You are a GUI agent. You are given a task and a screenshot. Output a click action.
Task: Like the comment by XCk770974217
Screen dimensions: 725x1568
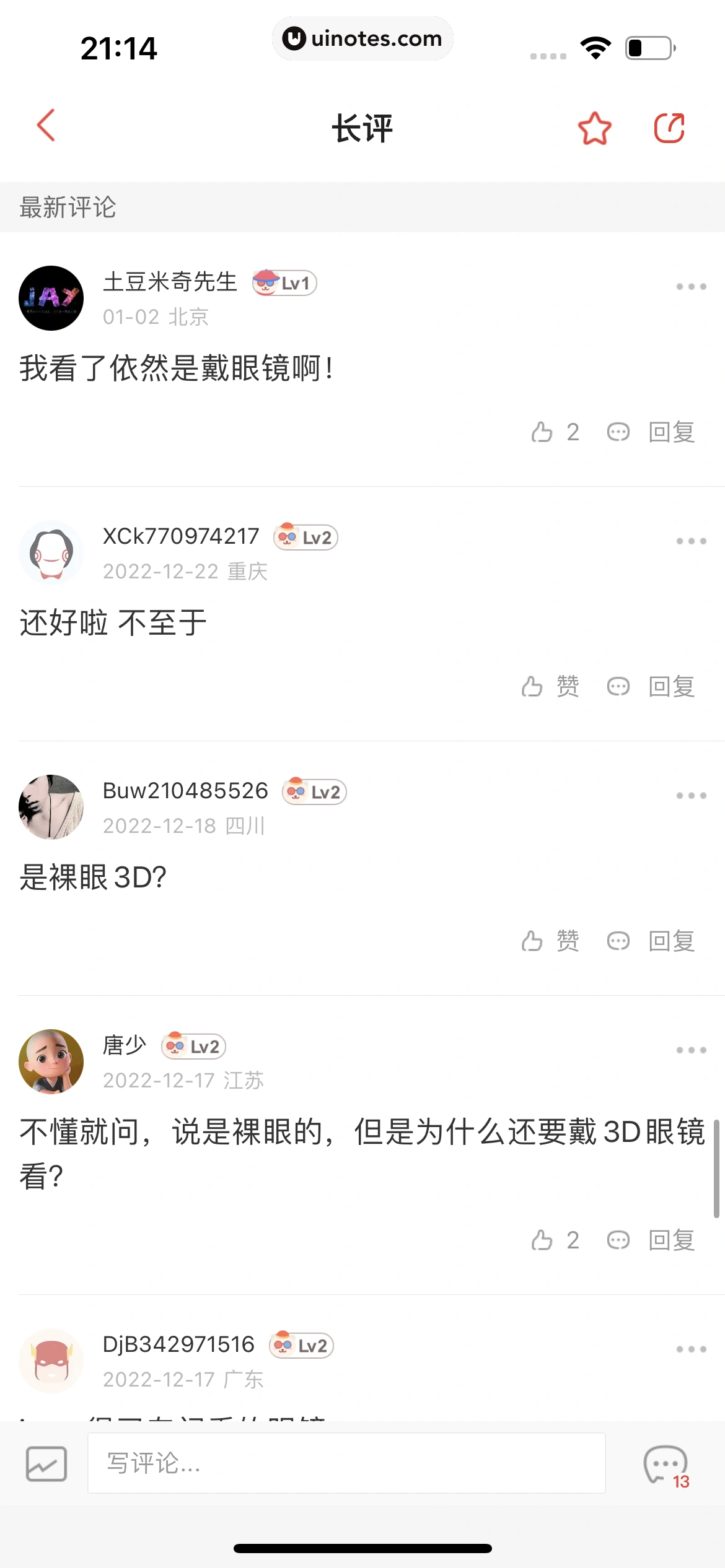[550, 687]
